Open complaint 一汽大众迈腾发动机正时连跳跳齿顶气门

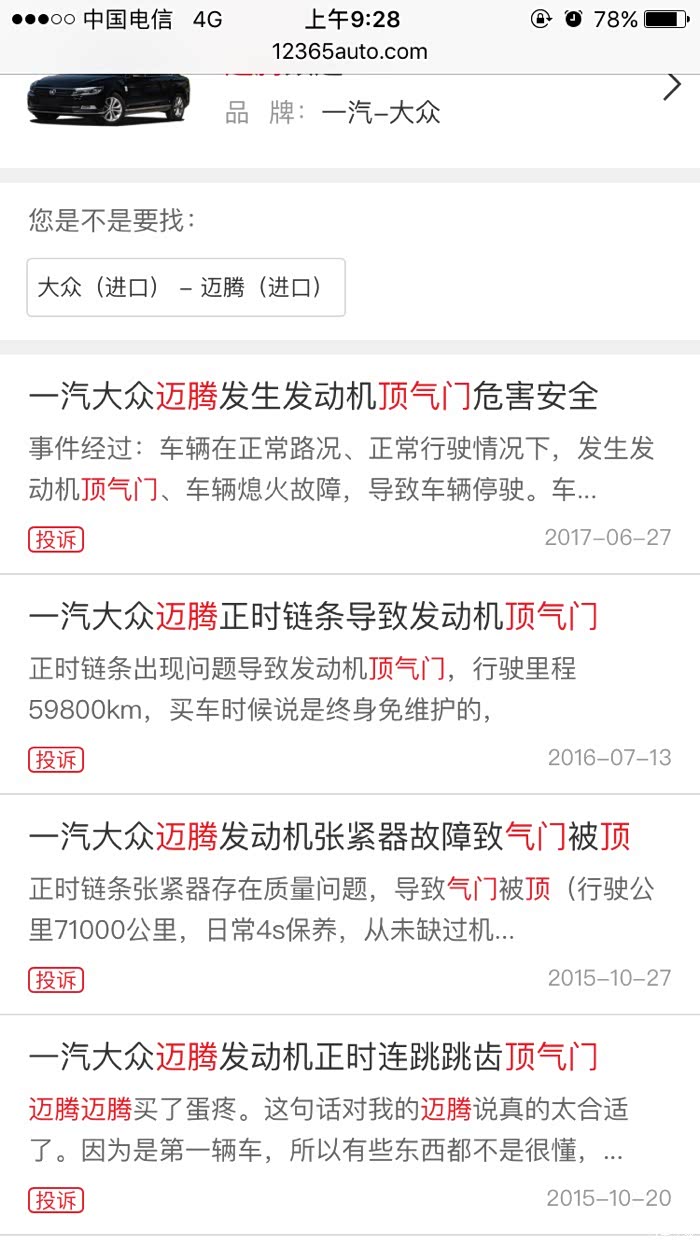(313, 1057)
